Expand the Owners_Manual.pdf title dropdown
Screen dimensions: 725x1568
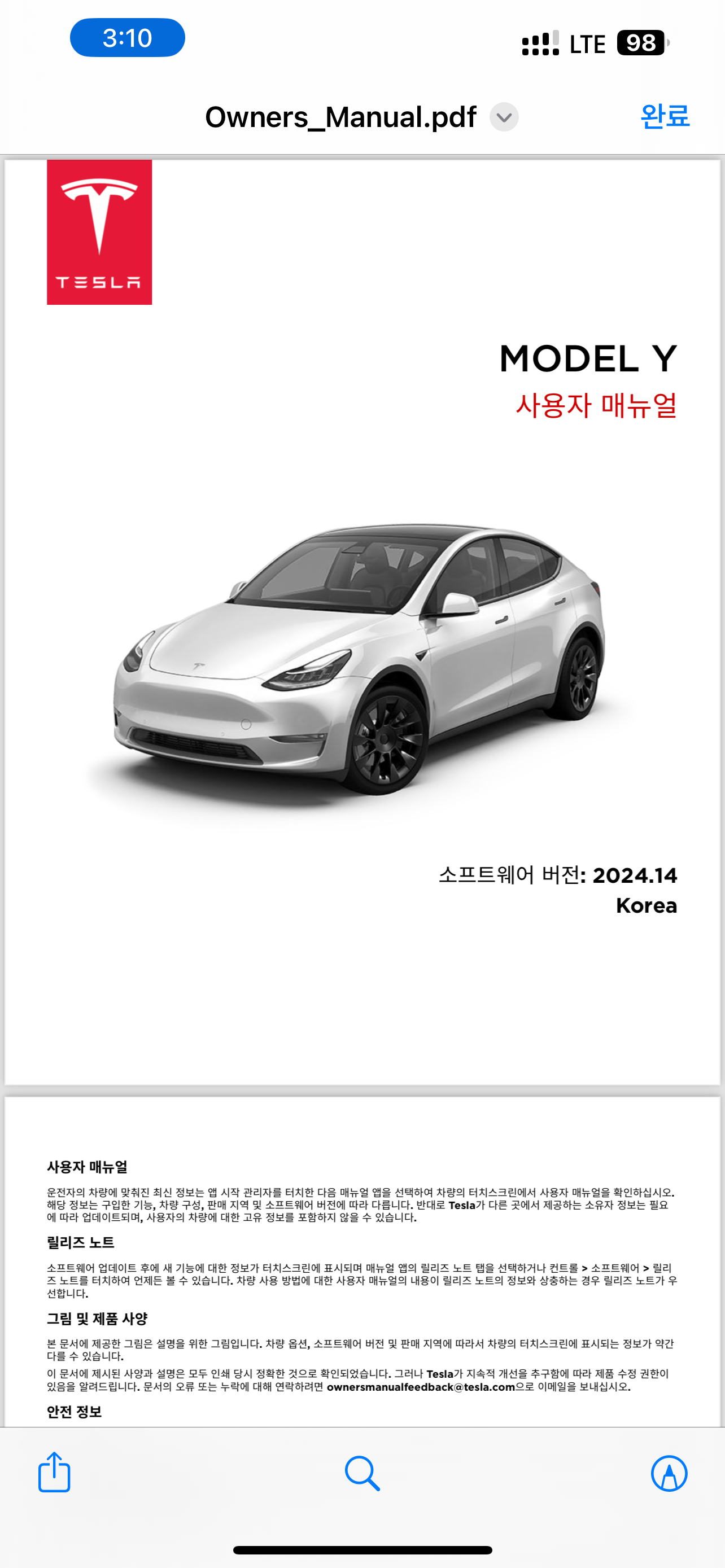pyautogui.click(x=504, y=117)
